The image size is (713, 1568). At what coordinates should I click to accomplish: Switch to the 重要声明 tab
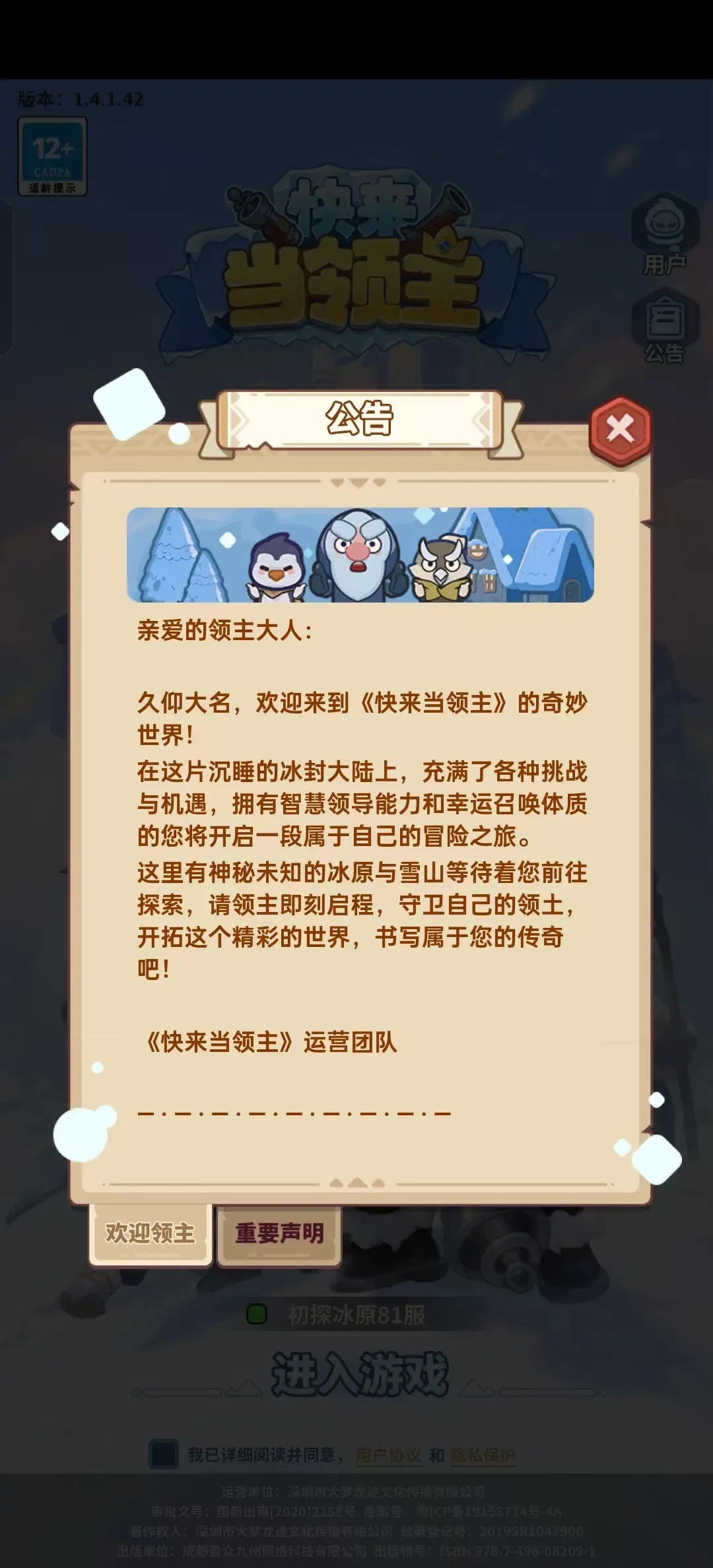[279, 1233]
